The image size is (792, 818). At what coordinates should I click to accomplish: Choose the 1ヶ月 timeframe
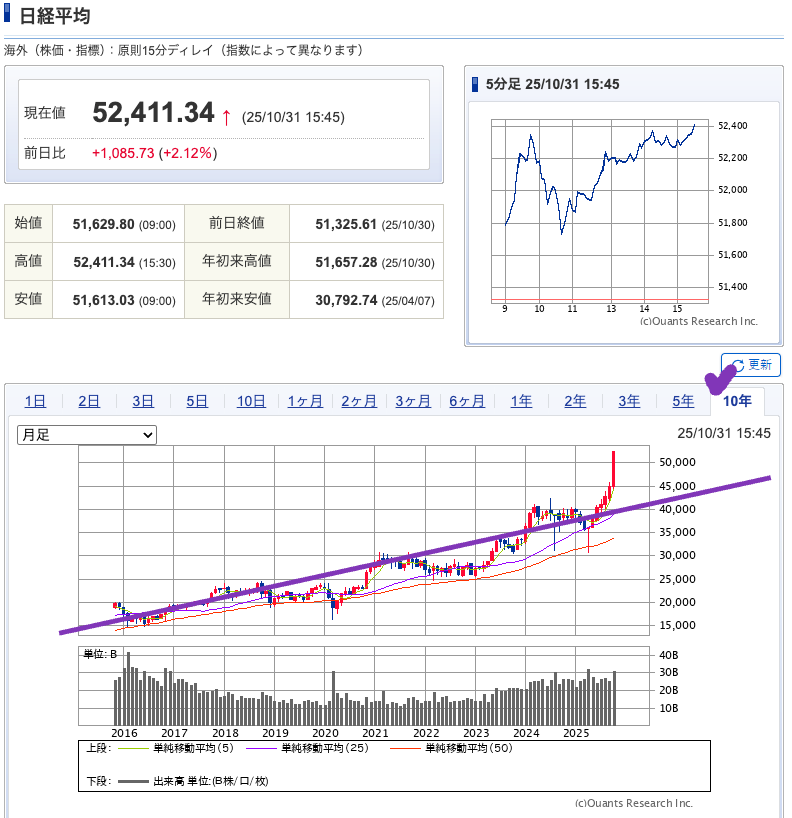tap(305, 400)
